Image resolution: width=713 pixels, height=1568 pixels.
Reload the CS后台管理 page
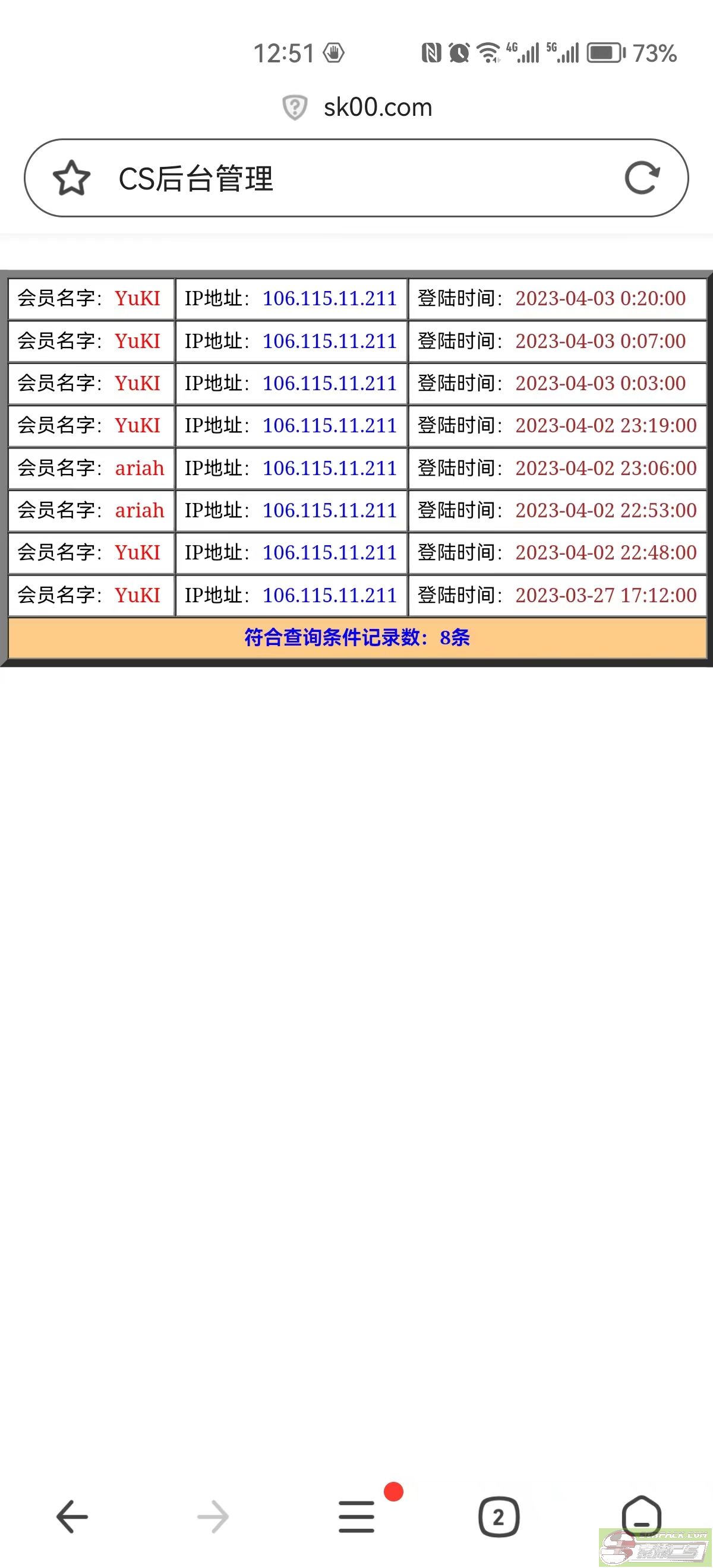[642, 178]
